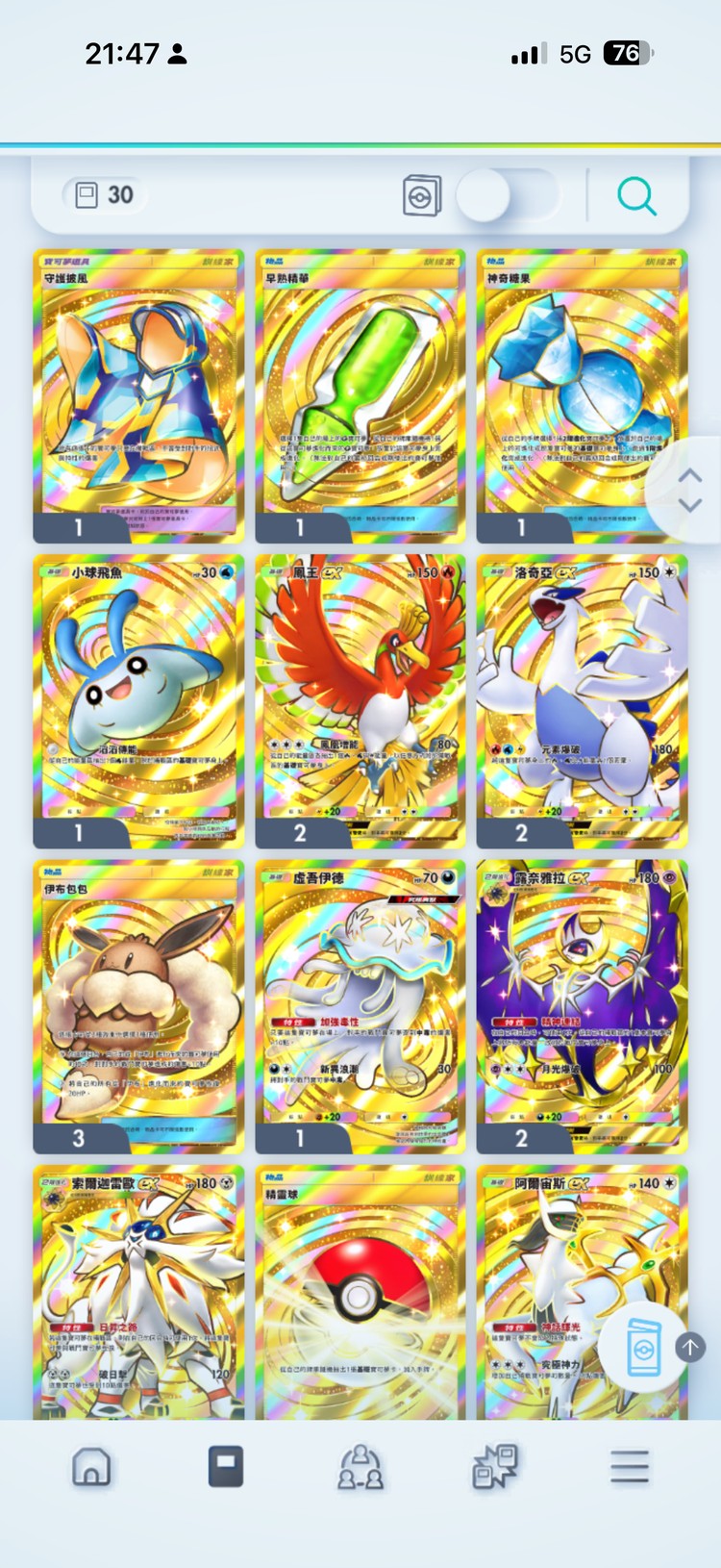
Task: Go to the home tab
Action: 91,1467
